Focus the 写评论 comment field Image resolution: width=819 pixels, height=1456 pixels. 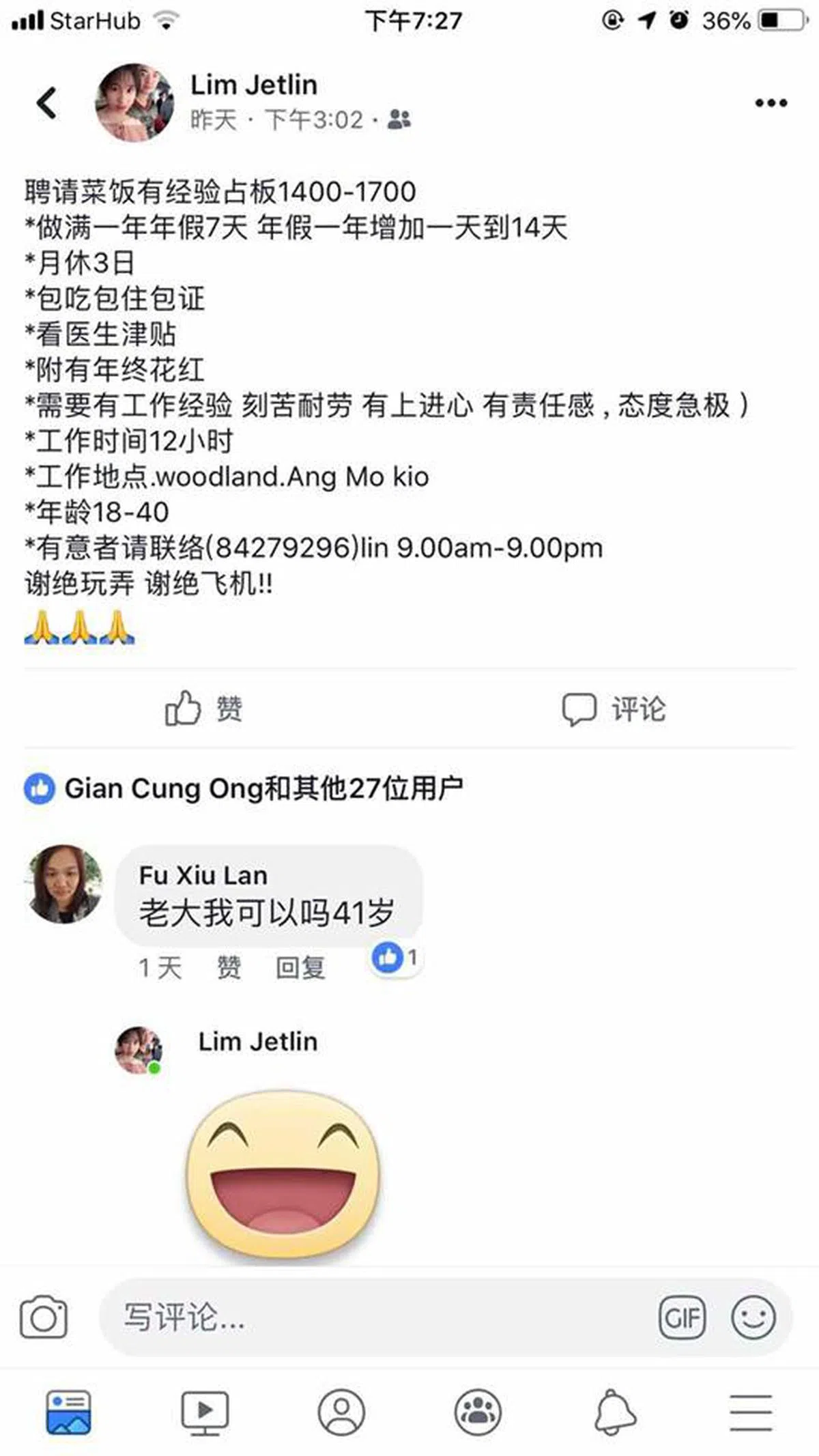coord(375,1317)
